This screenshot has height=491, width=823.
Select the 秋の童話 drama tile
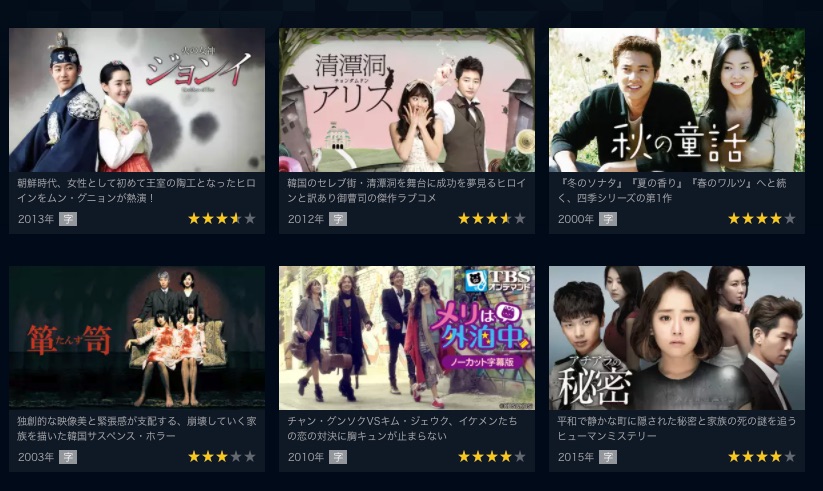click(x=676, y=101)
